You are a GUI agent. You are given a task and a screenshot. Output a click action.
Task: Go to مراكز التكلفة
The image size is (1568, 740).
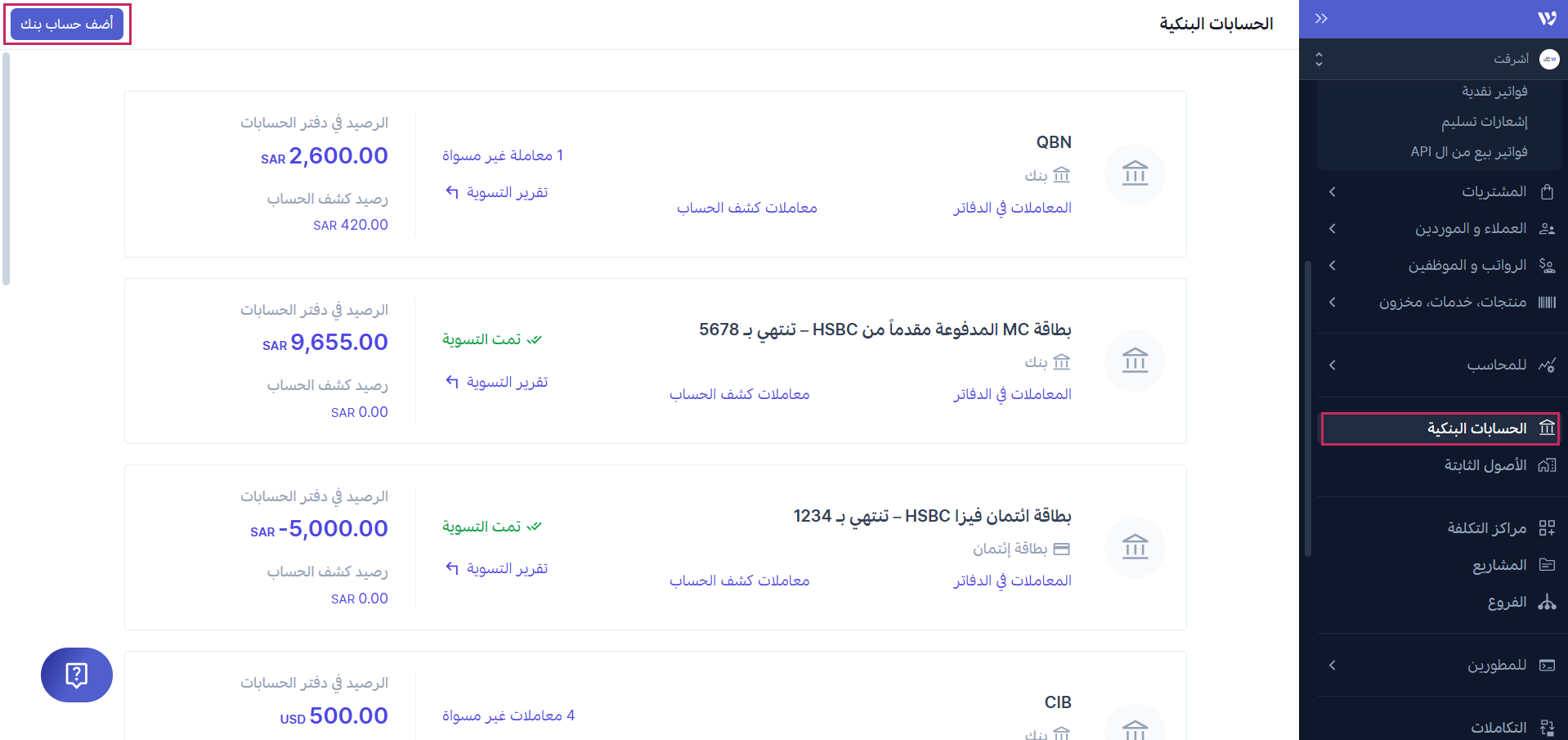[x=1486, y=528]
